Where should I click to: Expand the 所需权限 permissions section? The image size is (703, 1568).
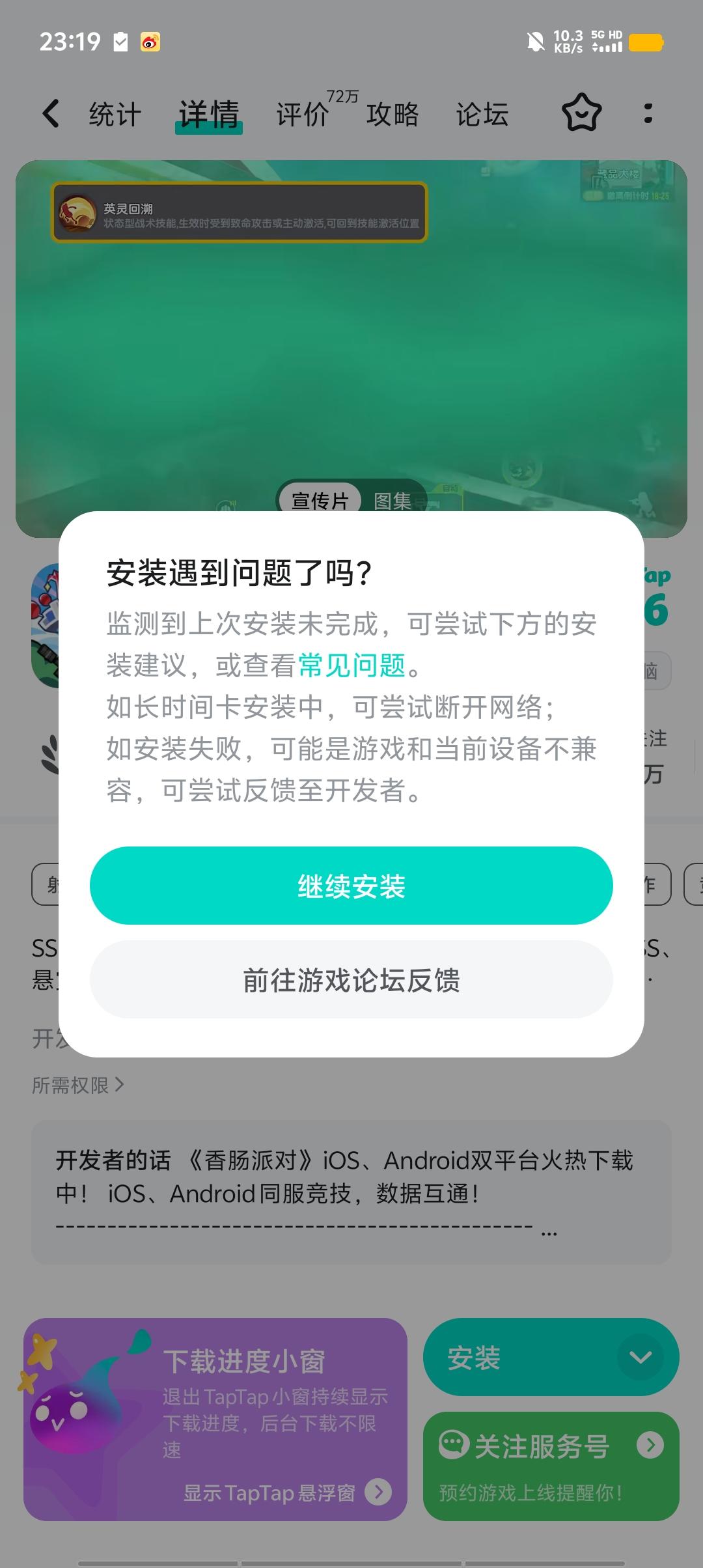pyautogui.click(x=78, y=1085)
